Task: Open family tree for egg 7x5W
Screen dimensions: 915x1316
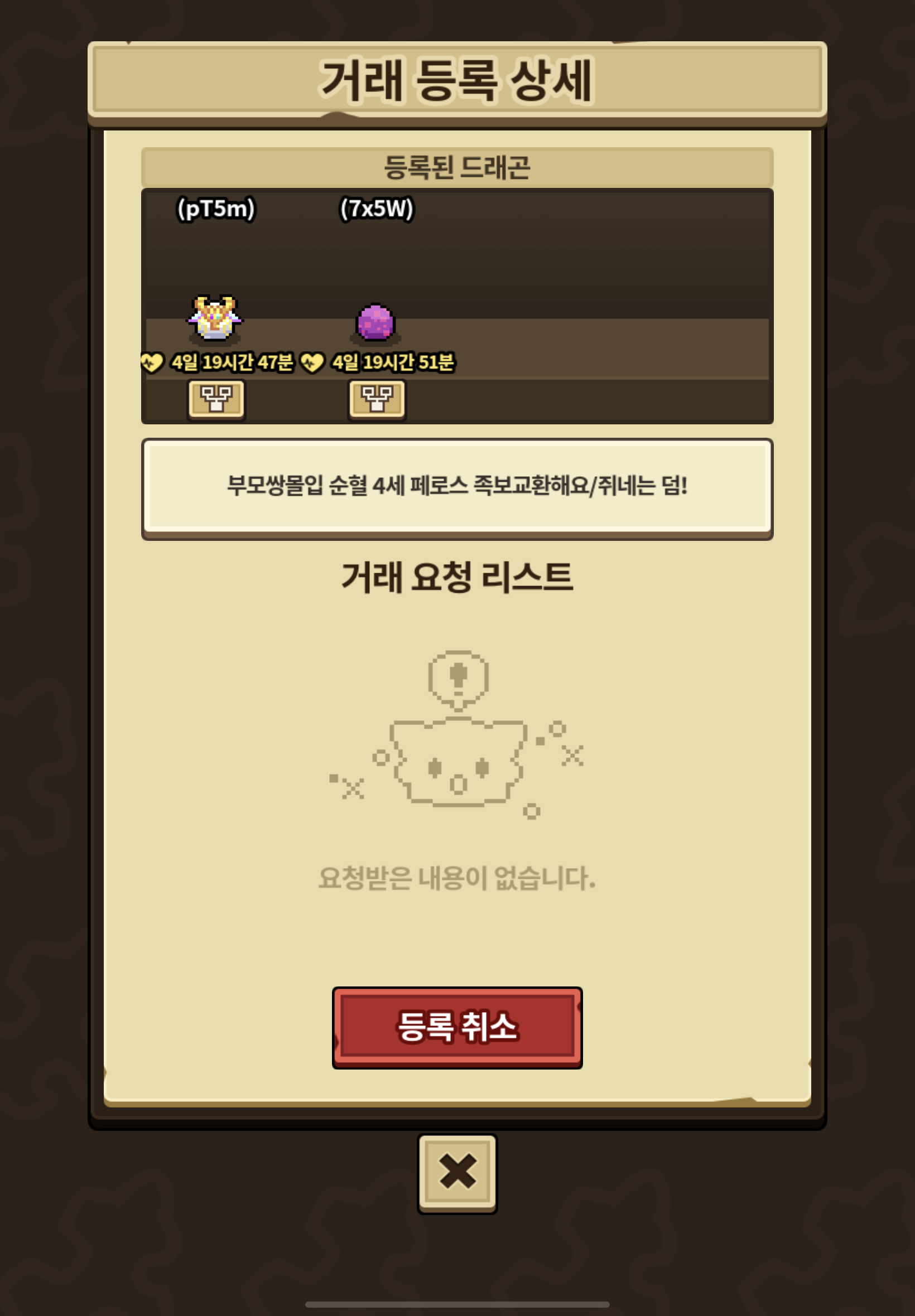Action: (x=377, y=399)
